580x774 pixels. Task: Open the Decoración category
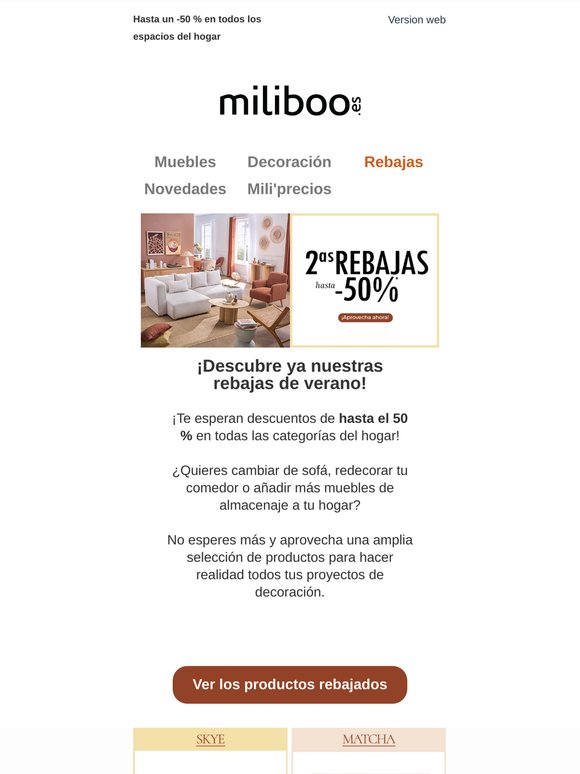pos(289,162)
